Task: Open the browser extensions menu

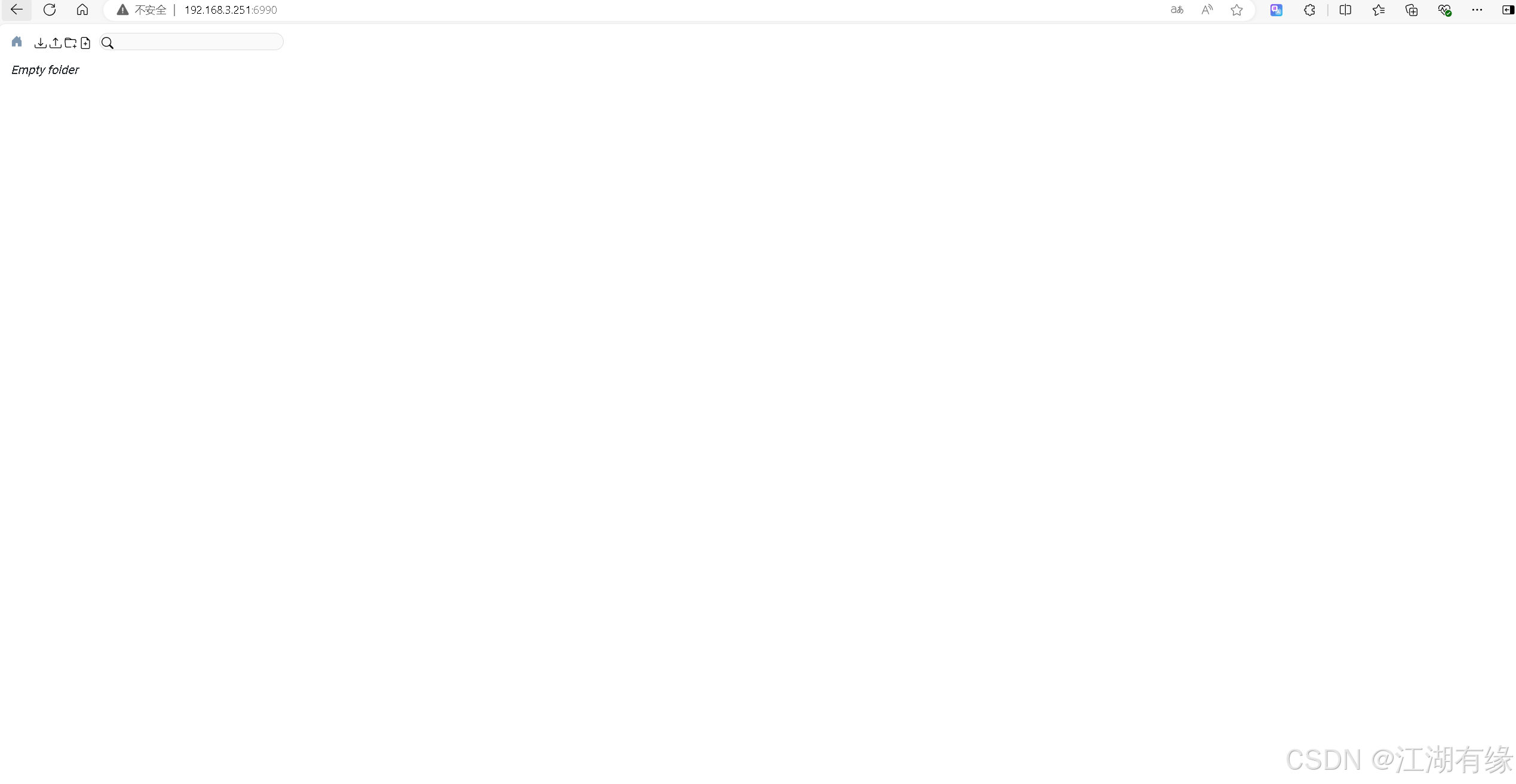Action: (1309, 10)
